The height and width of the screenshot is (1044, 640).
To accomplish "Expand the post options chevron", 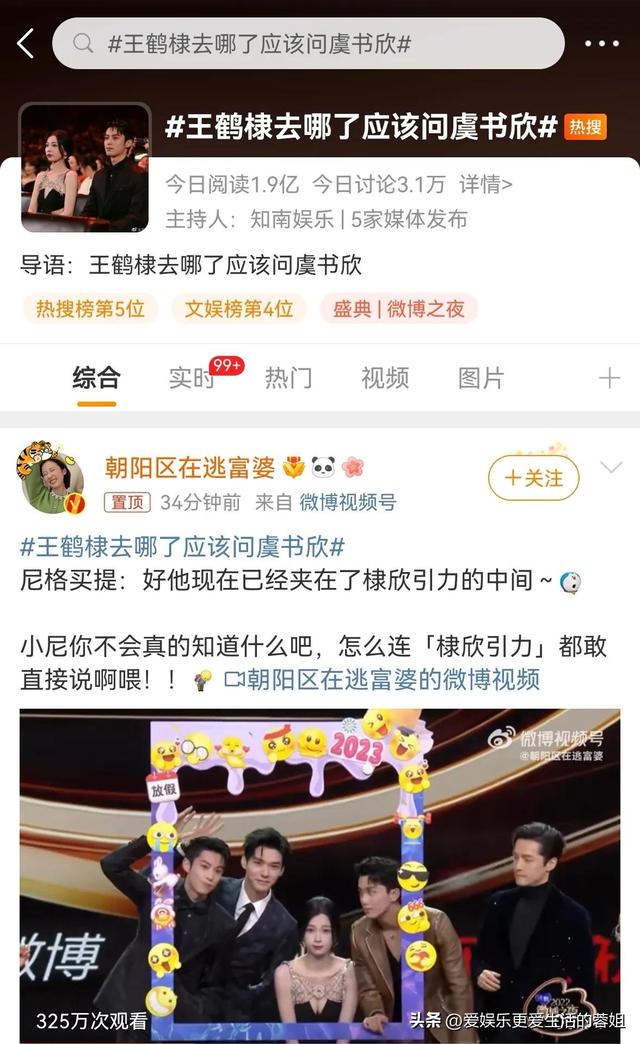I will pyautogui.click(x=610, y=468).
